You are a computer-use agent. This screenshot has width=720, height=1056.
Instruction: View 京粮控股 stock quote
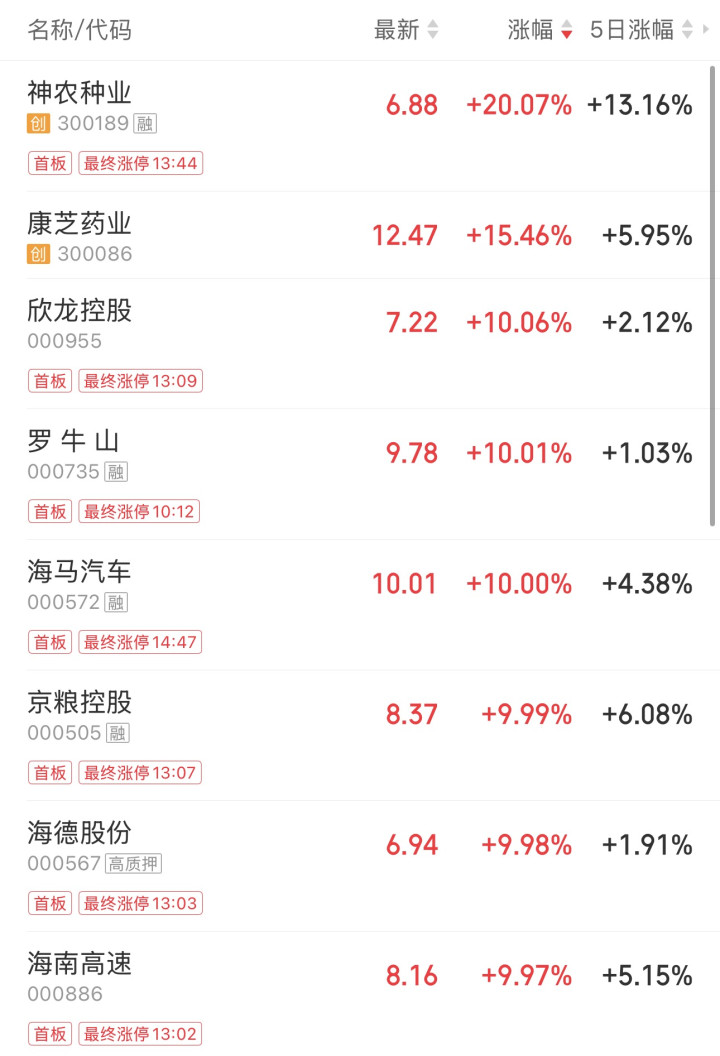(x=79, y=702)
